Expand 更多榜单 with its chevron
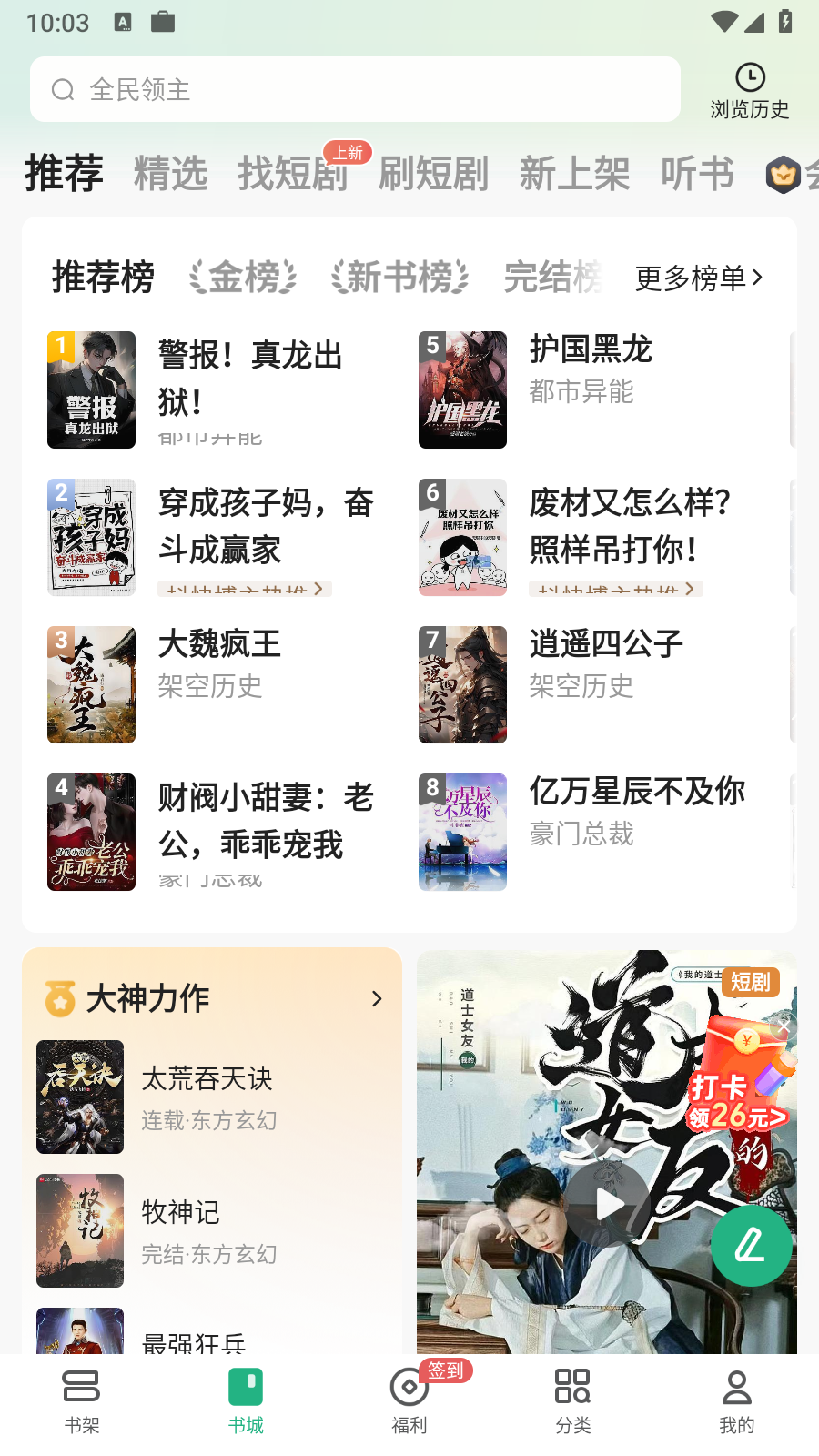 (x=699, y=279)
